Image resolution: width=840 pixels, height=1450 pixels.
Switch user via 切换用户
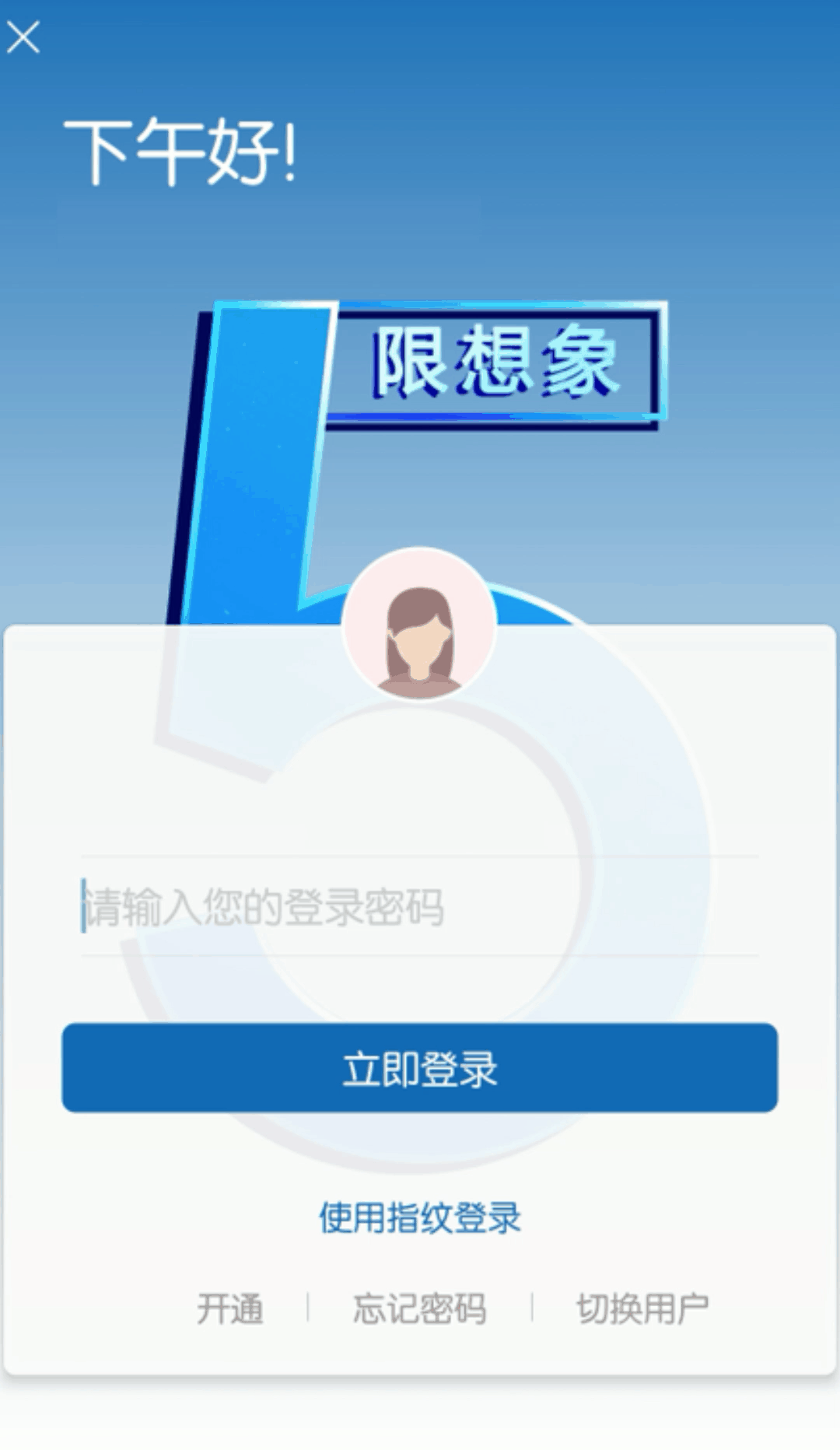point(642,1308)
